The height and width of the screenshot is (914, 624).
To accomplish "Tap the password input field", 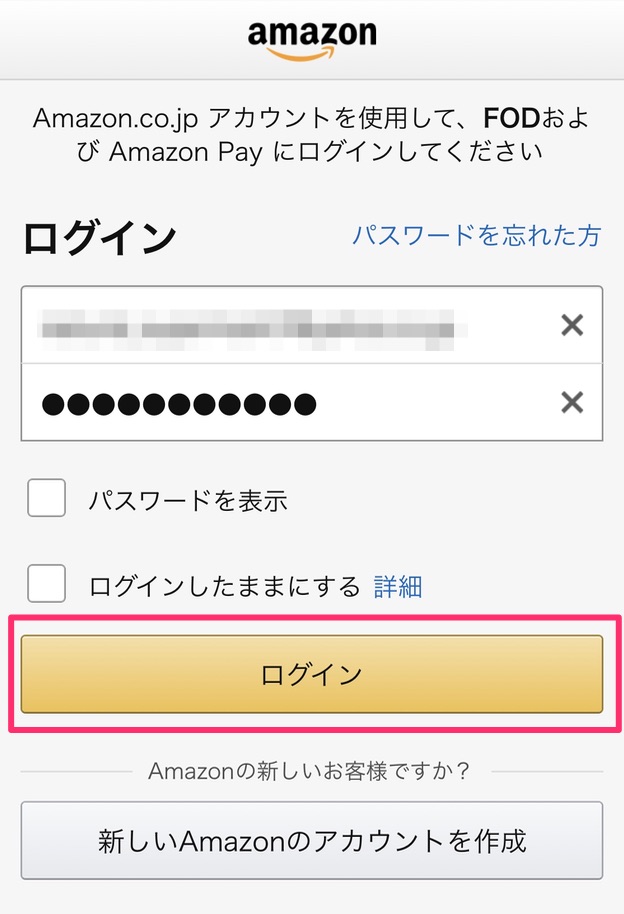I will point(280,403).
